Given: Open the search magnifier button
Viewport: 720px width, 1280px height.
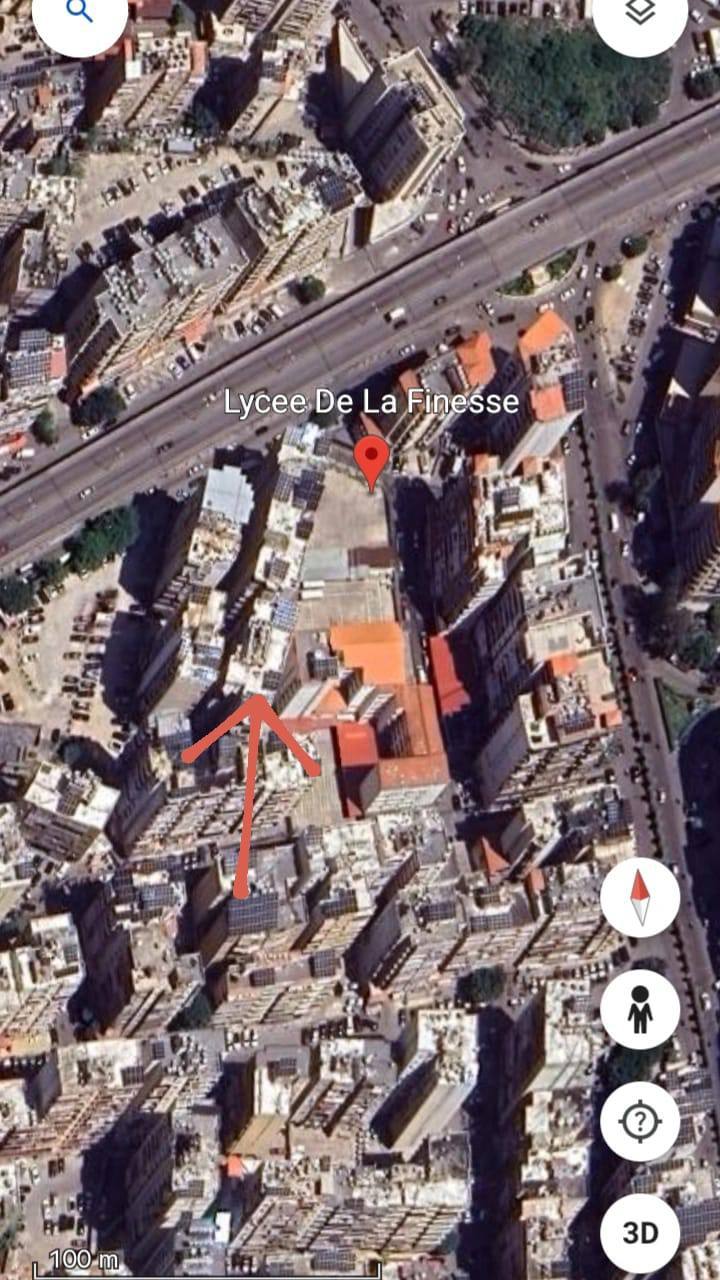Looking at the screenshot, I should 79,12.
